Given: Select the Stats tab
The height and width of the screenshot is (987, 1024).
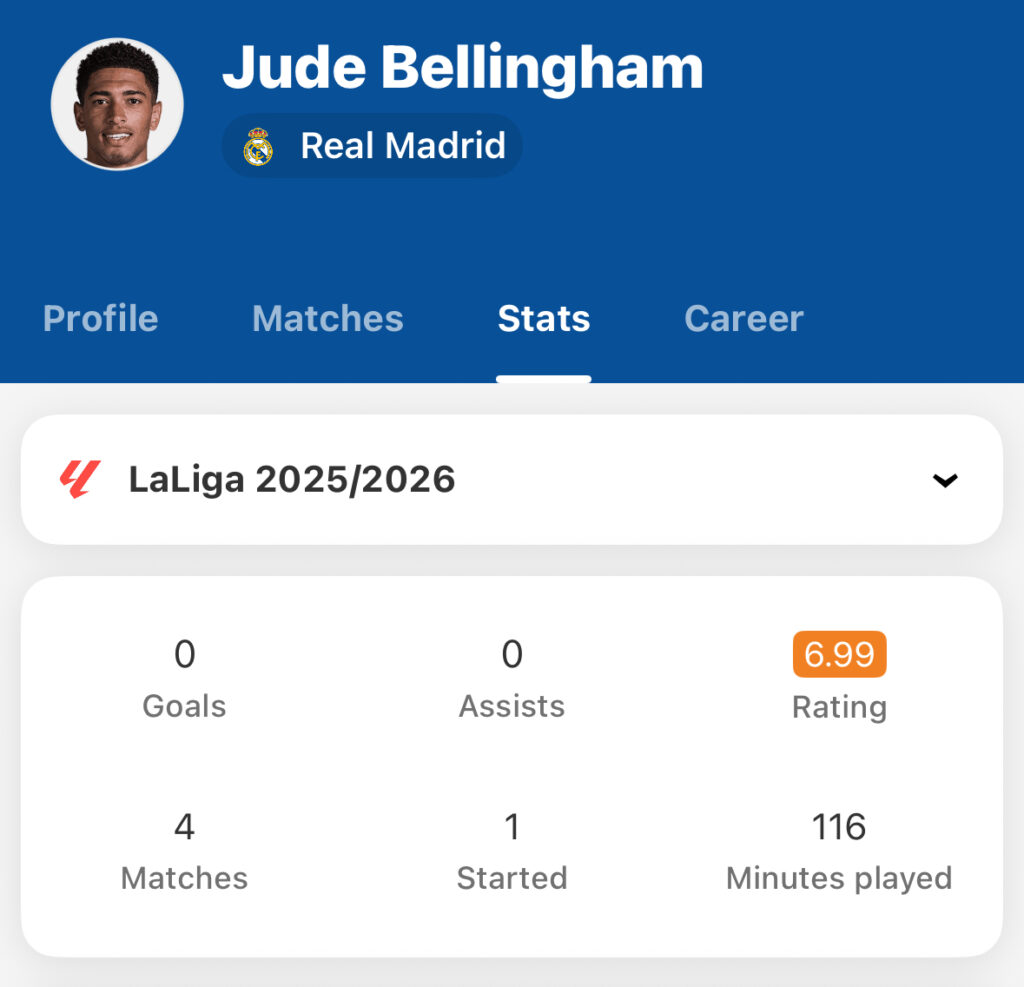Looking at the screenshot, I should point(544,319).
